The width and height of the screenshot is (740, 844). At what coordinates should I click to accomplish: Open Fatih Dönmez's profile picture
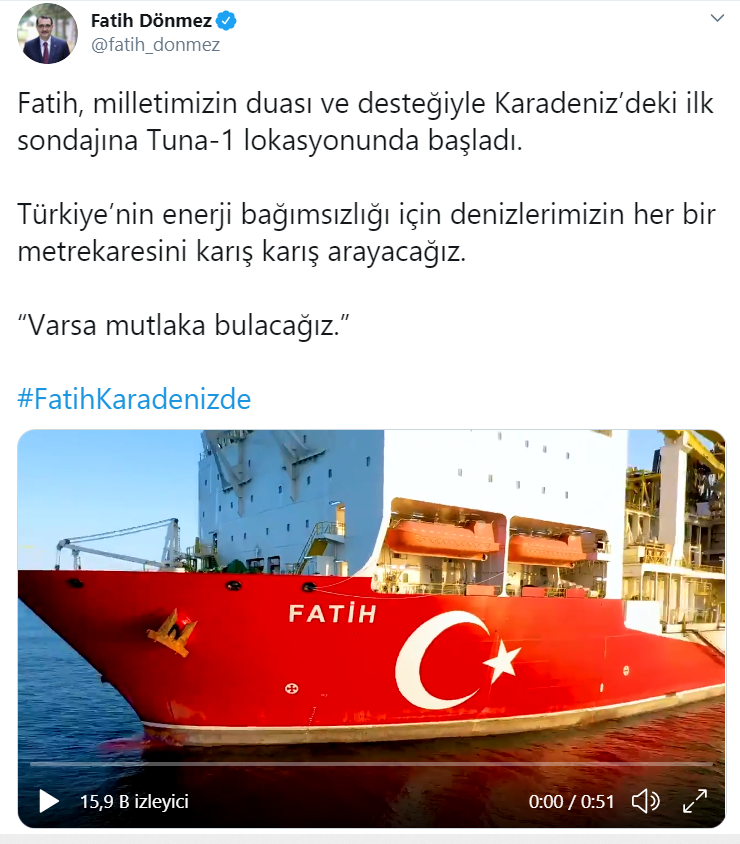pos(48,33)
